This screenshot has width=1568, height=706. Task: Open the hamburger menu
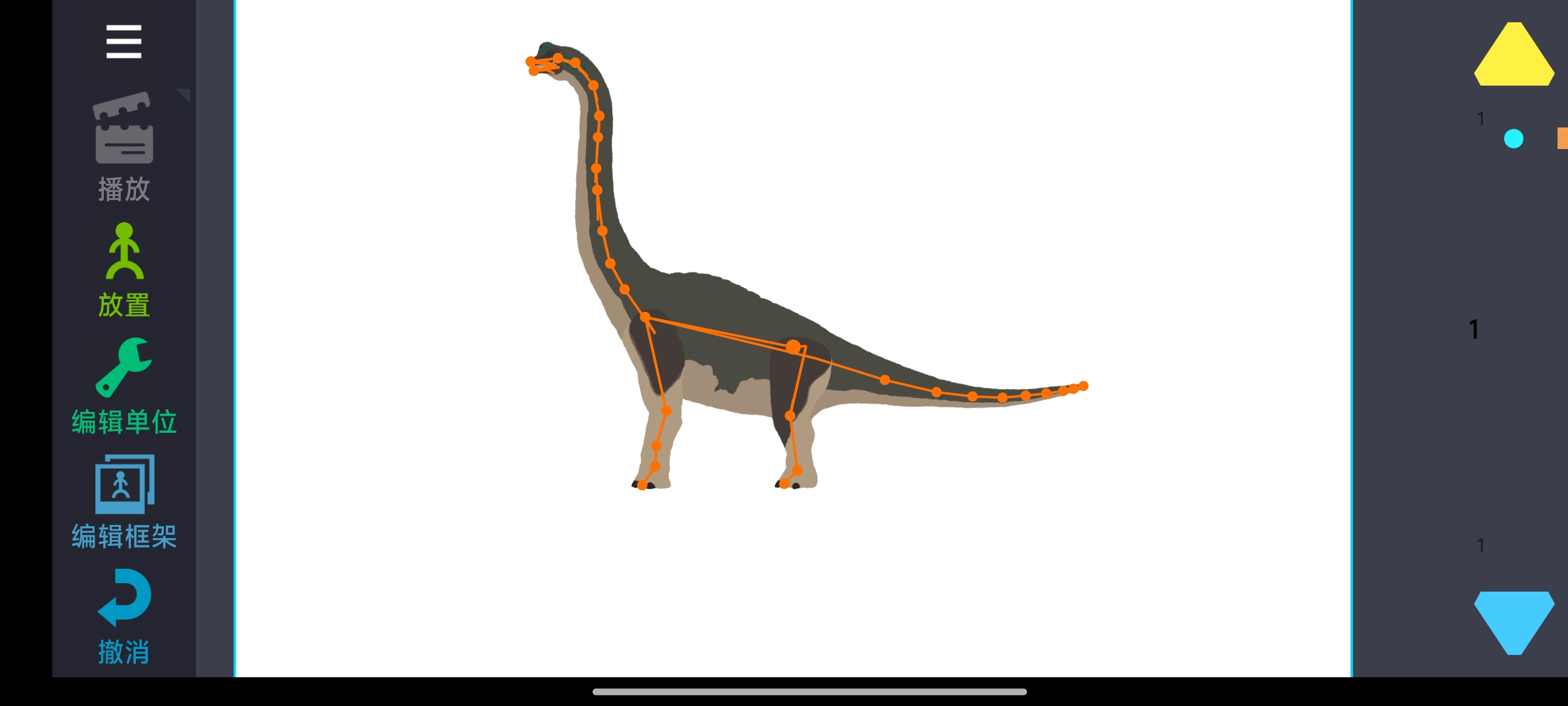[x=123, y=42]
